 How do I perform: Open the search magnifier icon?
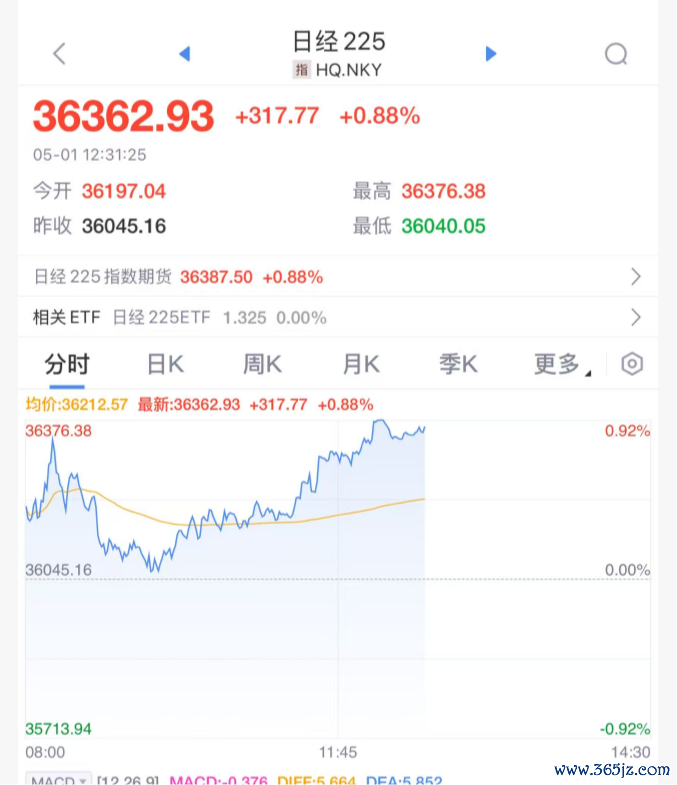[x=616, y=54]
